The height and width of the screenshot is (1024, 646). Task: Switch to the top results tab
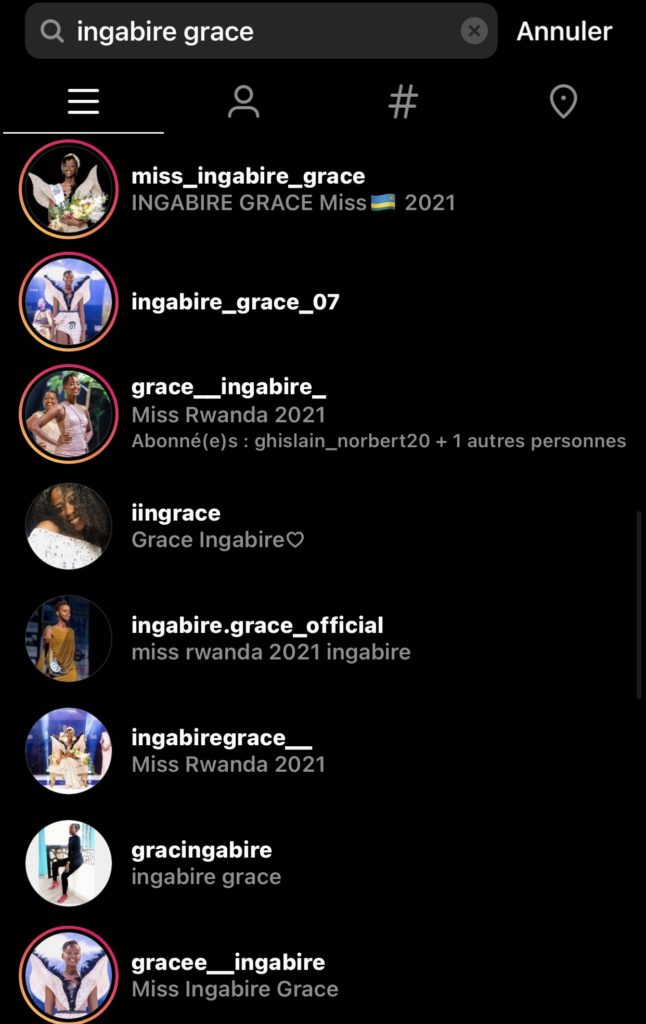coord(83,101)
